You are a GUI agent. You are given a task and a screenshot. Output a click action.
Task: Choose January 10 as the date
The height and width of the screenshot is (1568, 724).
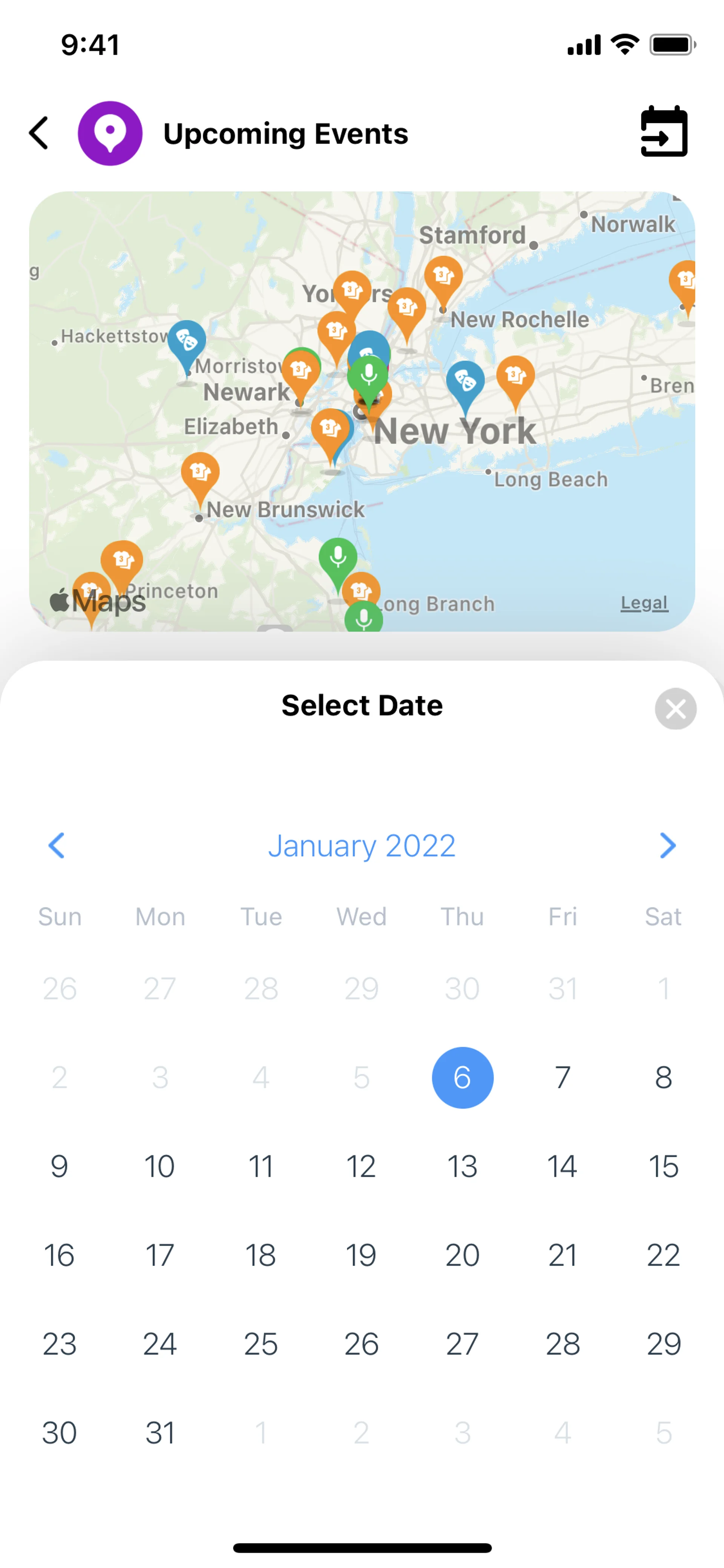(160, 1166)
